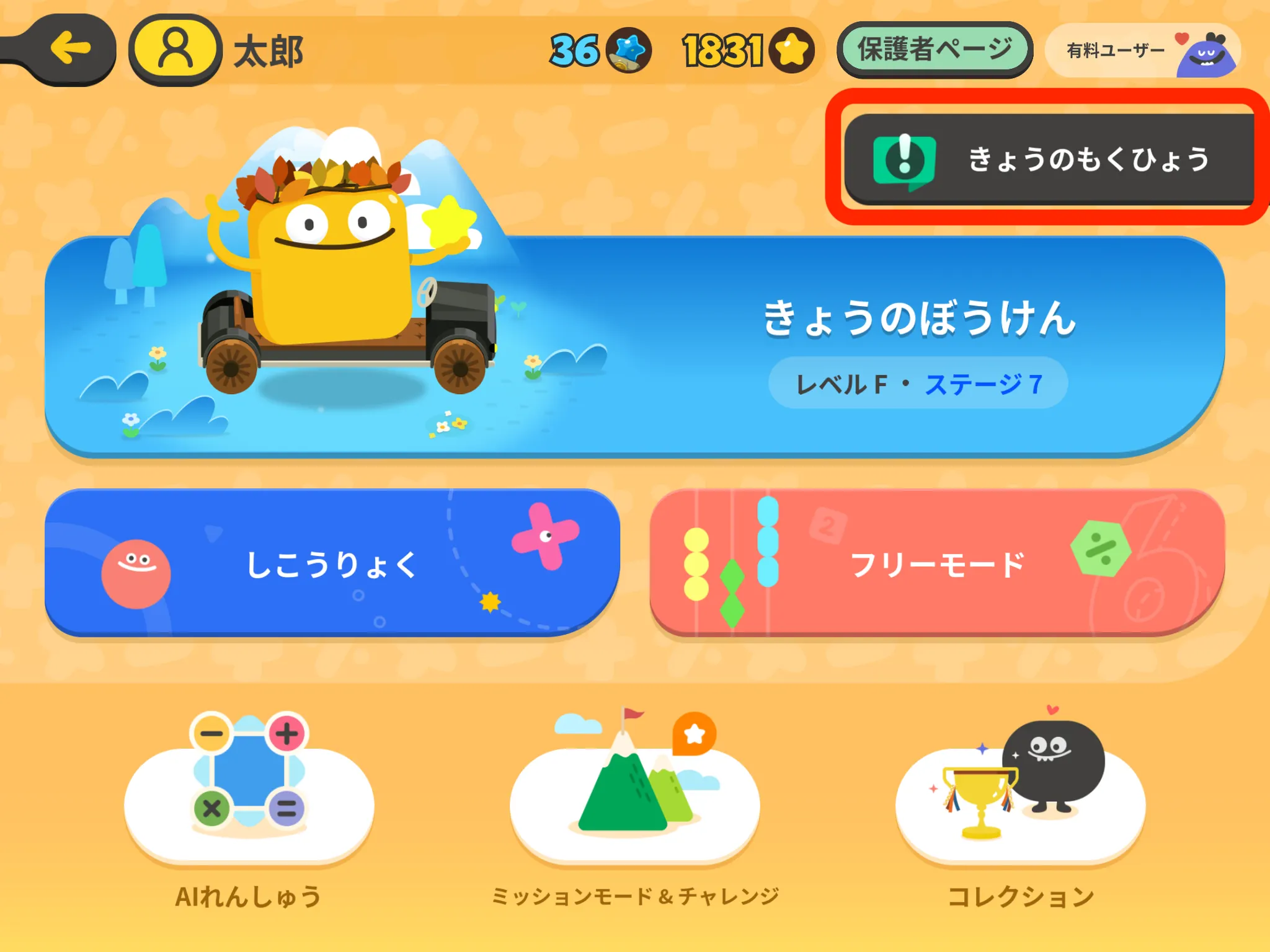1270x952 pixels.
Task: Enter フリーモード
Action: (x=937, y=563)
